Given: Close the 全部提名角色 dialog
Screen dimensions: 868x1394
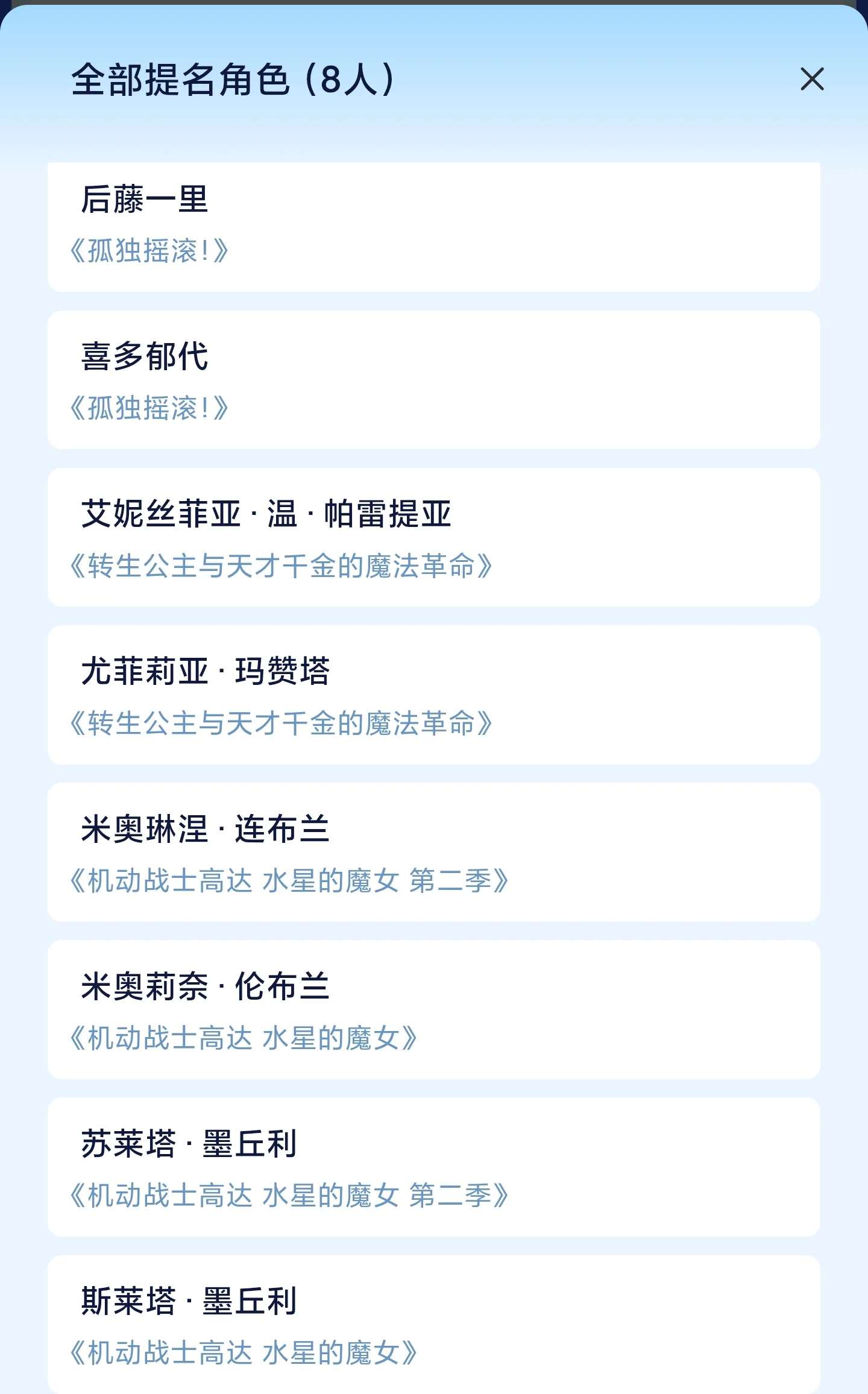Looking at the screenshot, I should (x=811, y=79).
